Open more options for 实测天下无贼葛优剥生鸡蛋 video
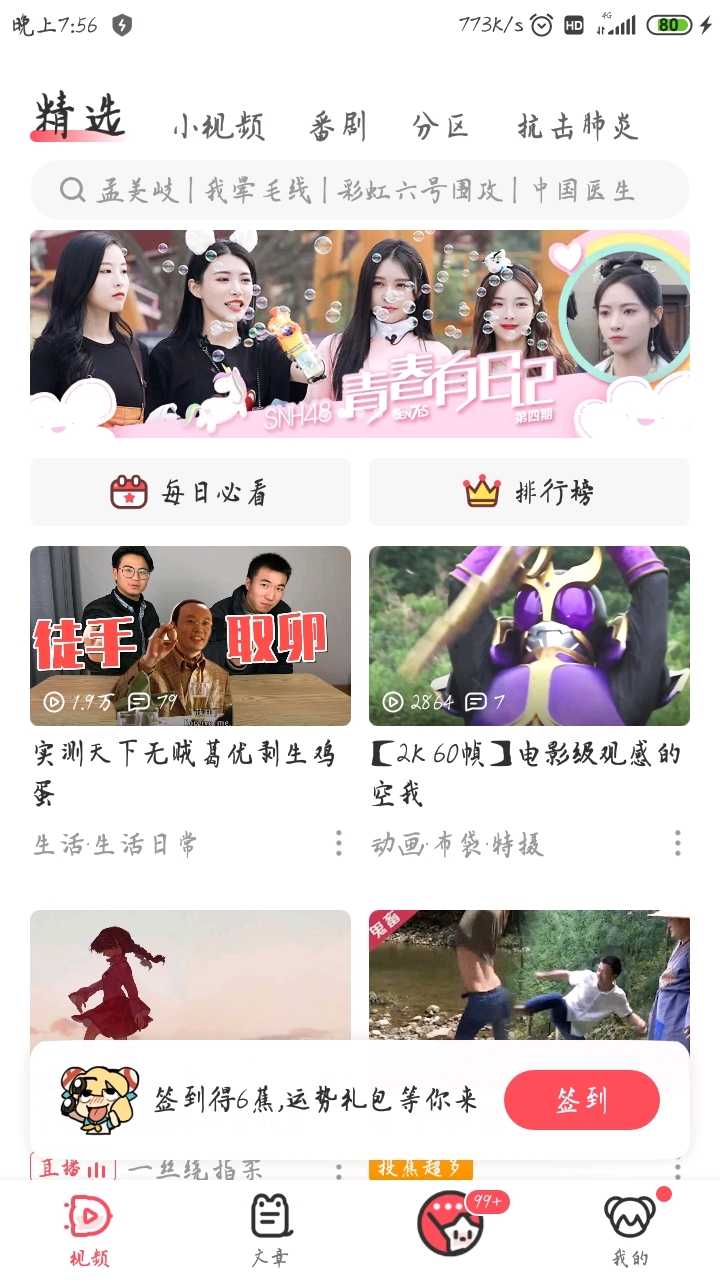 [x=338, y=843]
